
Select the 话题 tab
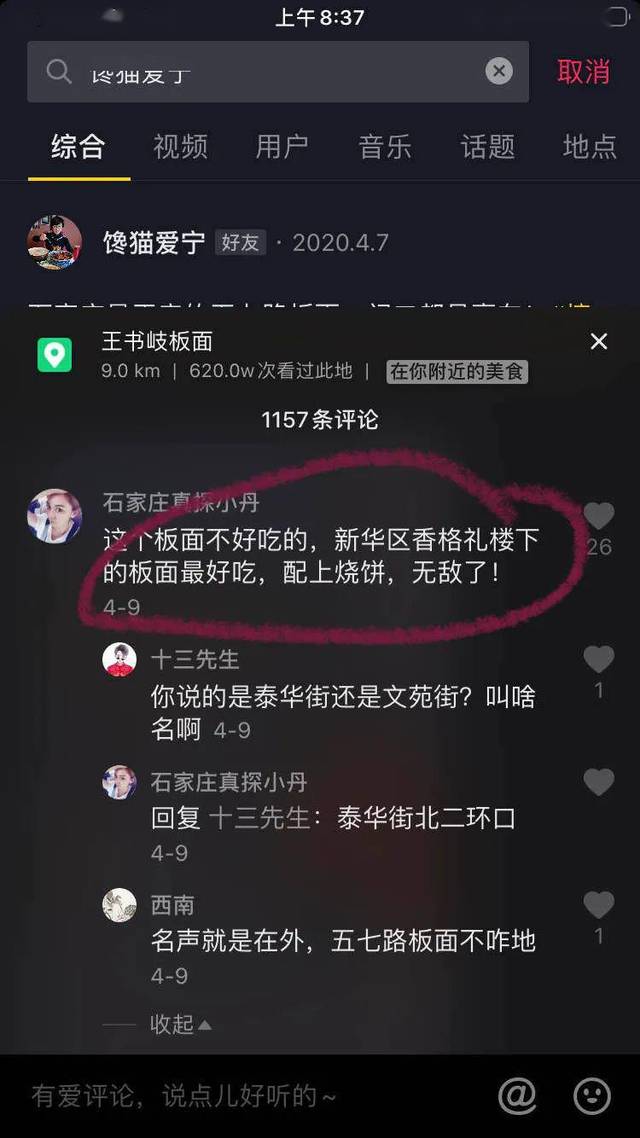click(x=488, y=147)
